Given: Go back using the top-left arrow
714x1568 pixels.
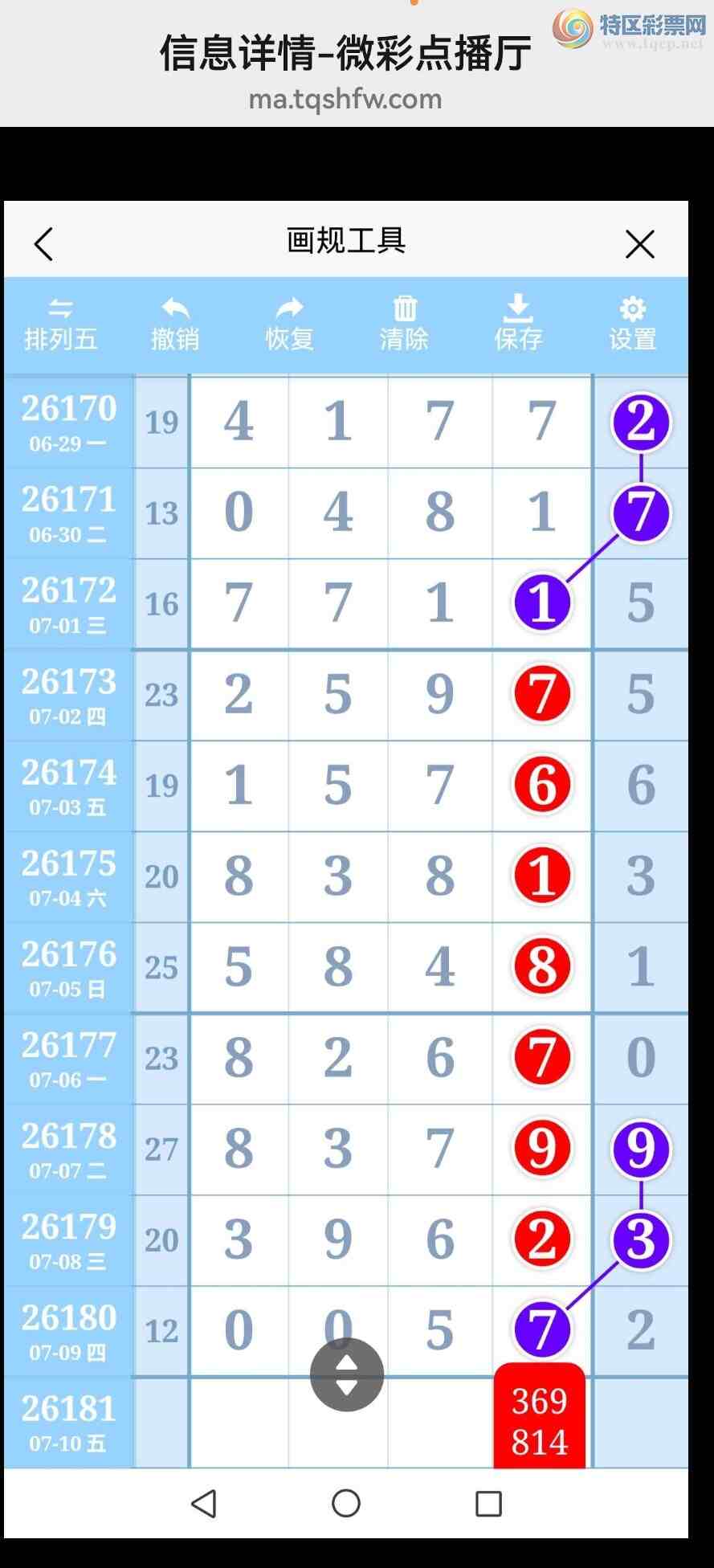Looking at the screenshot, I should click(43, 243).
